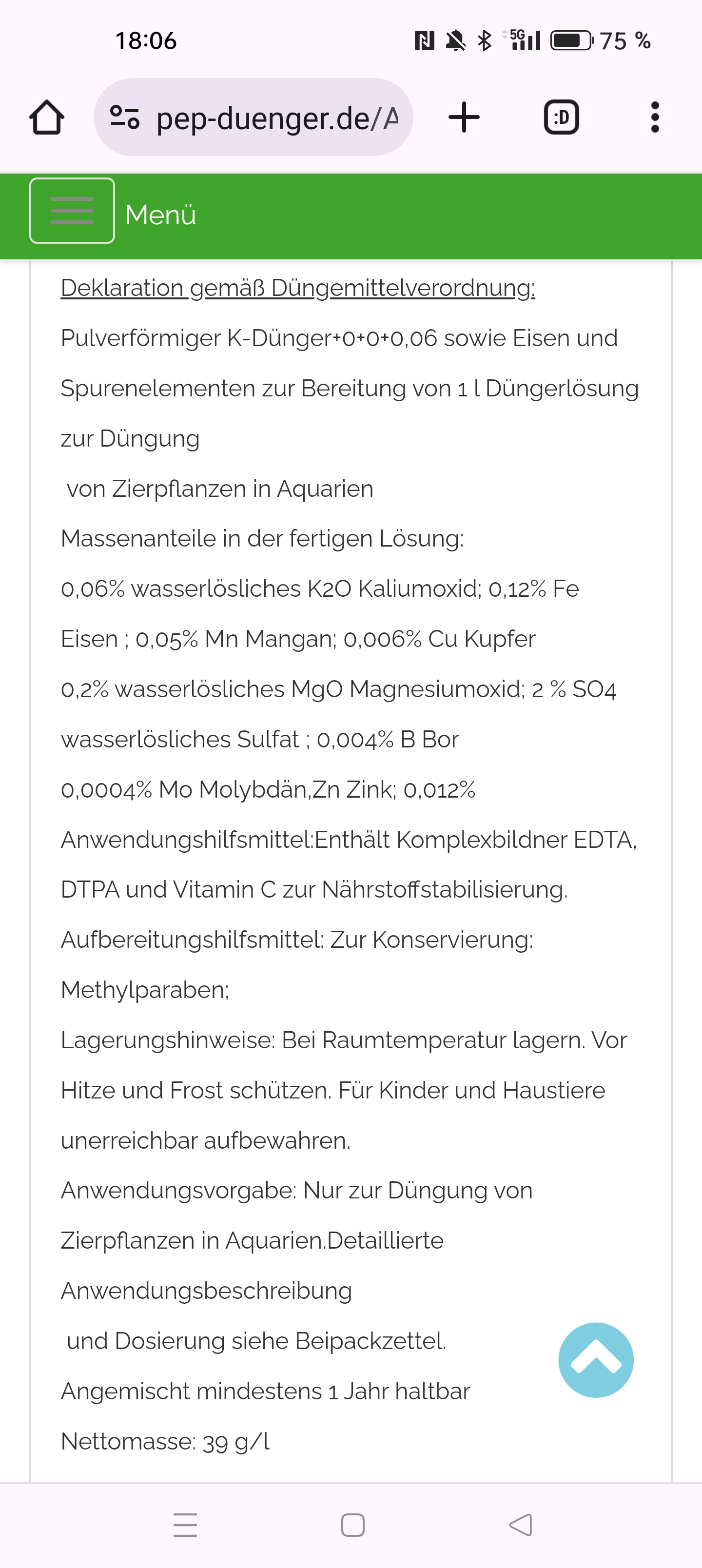Open recent apps from navigation bar
This screenshot has height=1568, width=702.
(185, 1525)
